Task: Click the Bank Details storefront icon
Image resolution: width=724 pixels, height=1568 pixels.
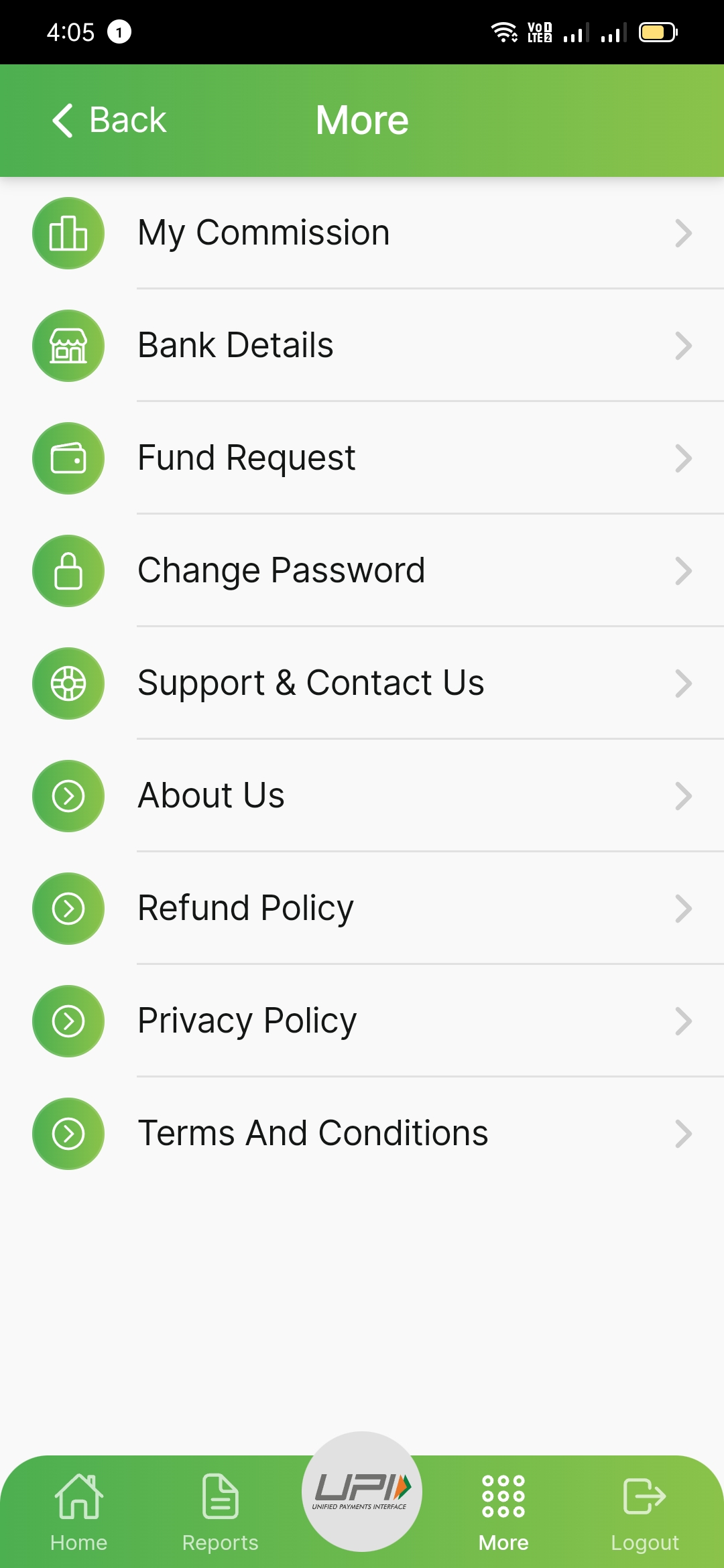Action: (68, 346)
